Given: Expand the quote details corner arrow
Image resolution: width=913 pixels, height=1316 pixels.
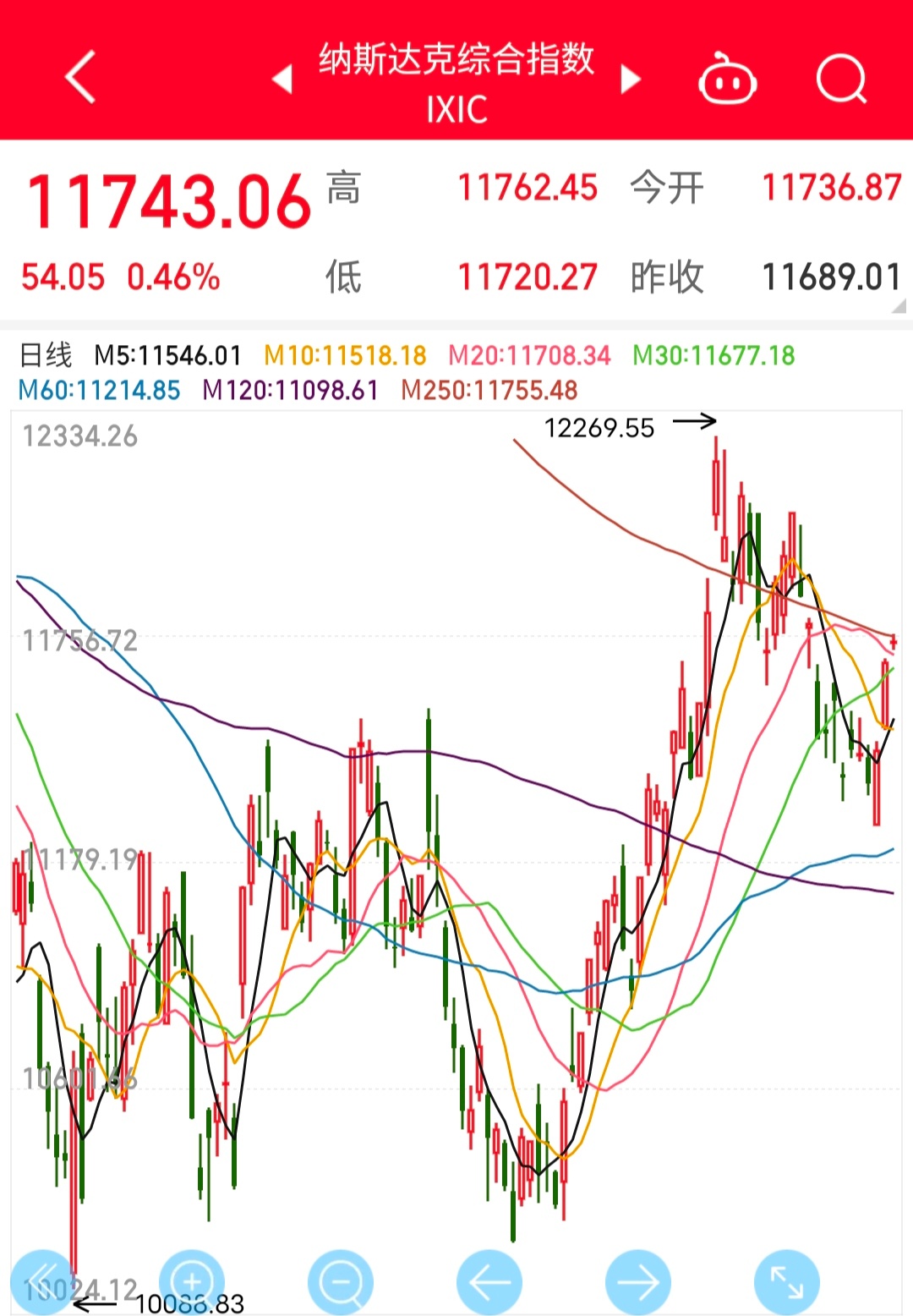Looking at the screenshot, I should tap(899, 306).
